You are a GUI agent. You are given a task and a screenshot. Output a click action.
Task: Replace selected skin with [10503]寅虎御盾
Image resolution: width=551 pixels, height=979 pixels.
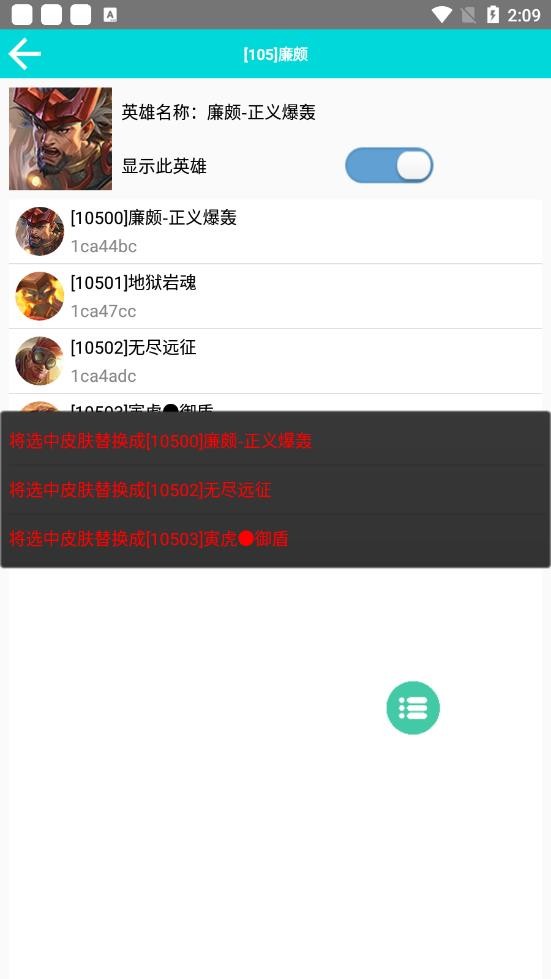pos(275,538)
